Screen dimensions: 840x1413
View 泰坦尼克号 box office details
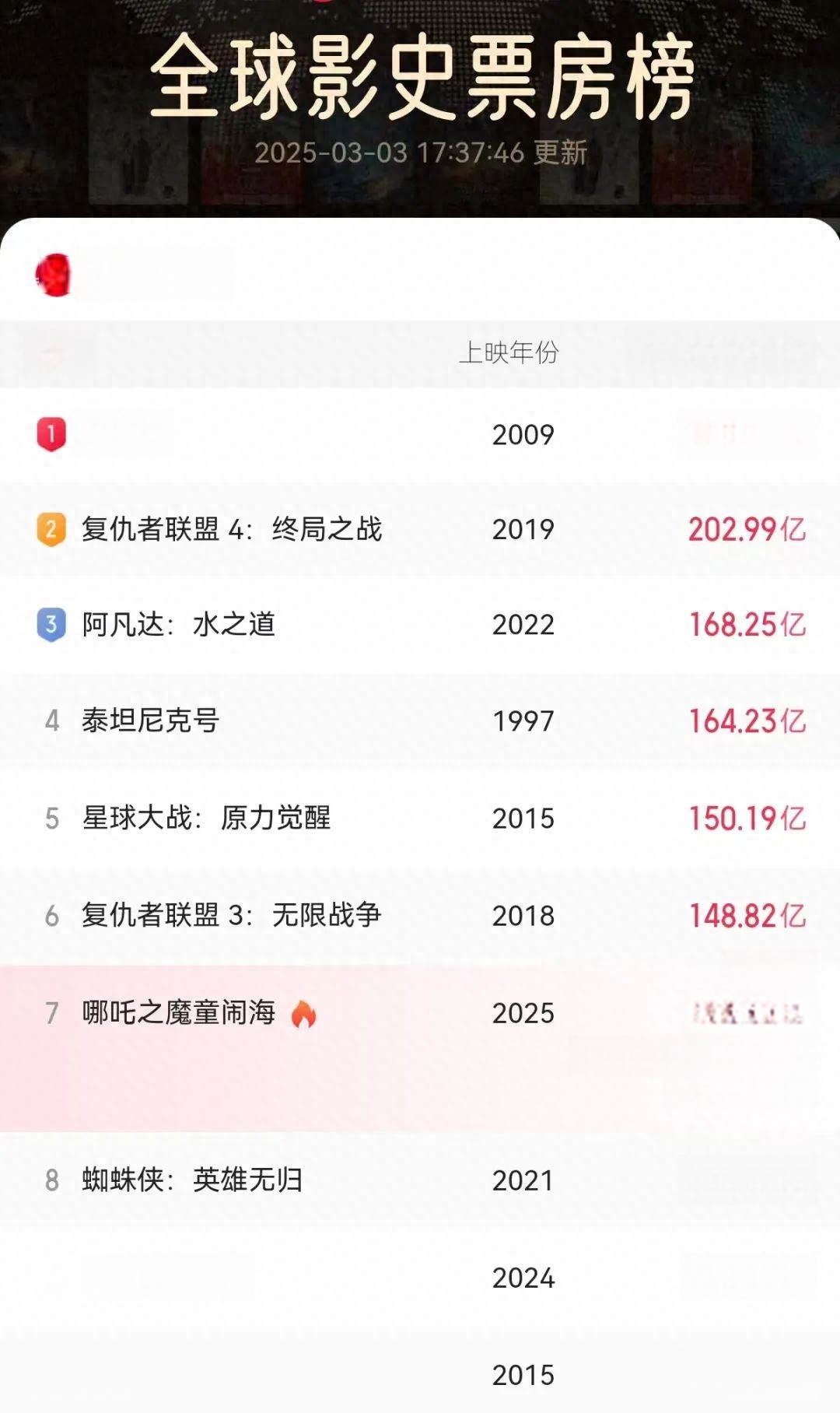coord(420,721)
